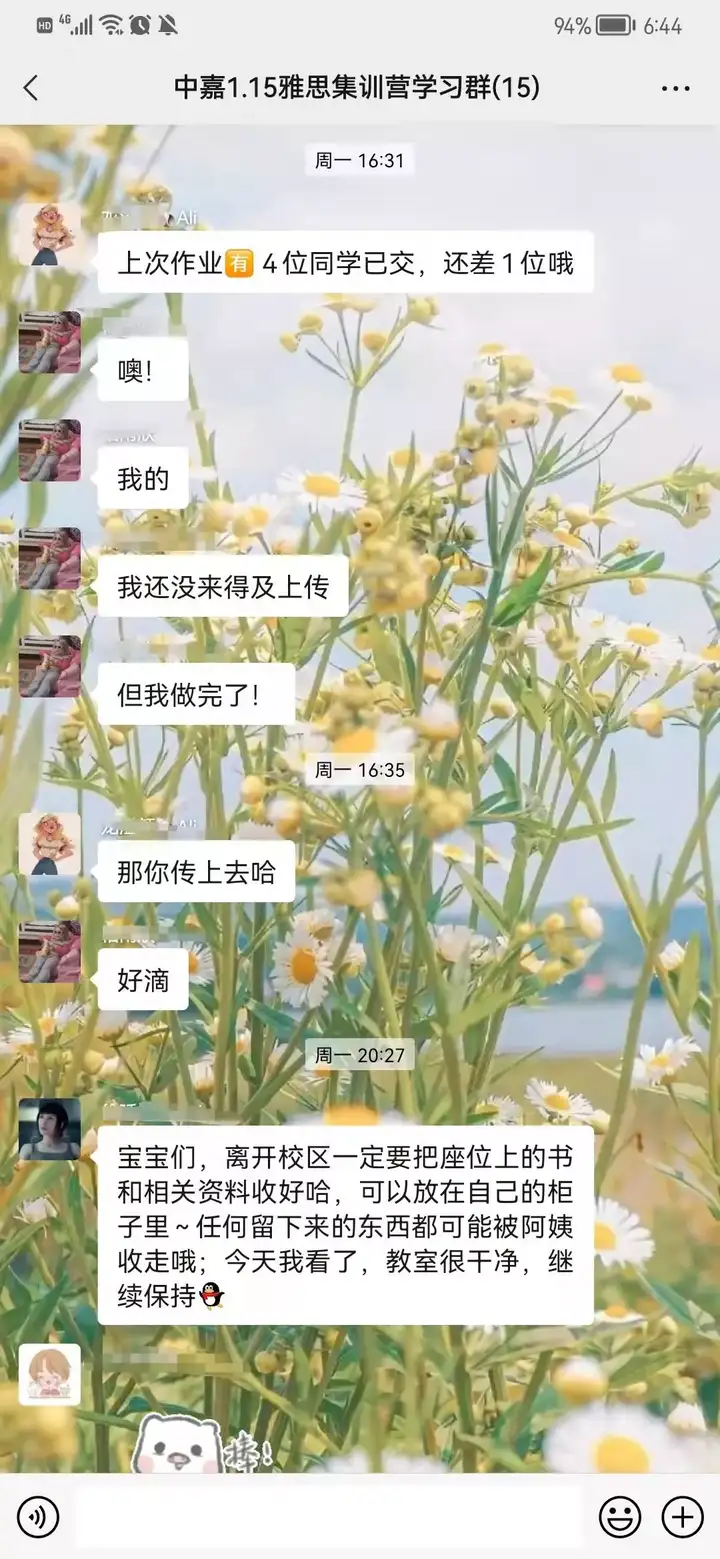Open the emoji picker
720x1559 pixels.
pyautogui.click(x=620, y=1517)
